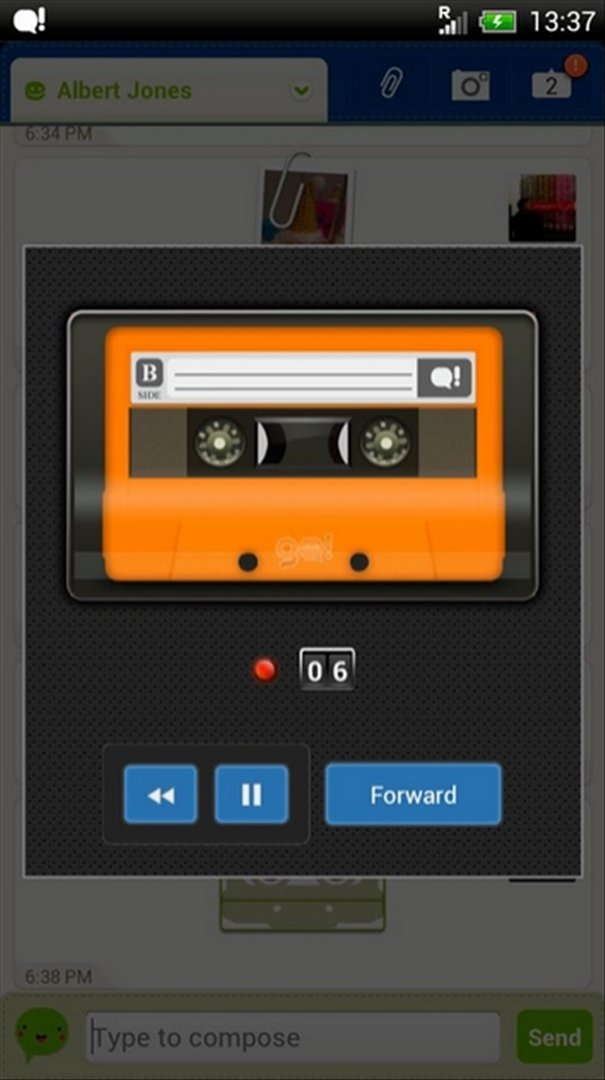This screenshot has width=605, height=1080.
Task: Send the composed message
Action: coord(554,1037)
